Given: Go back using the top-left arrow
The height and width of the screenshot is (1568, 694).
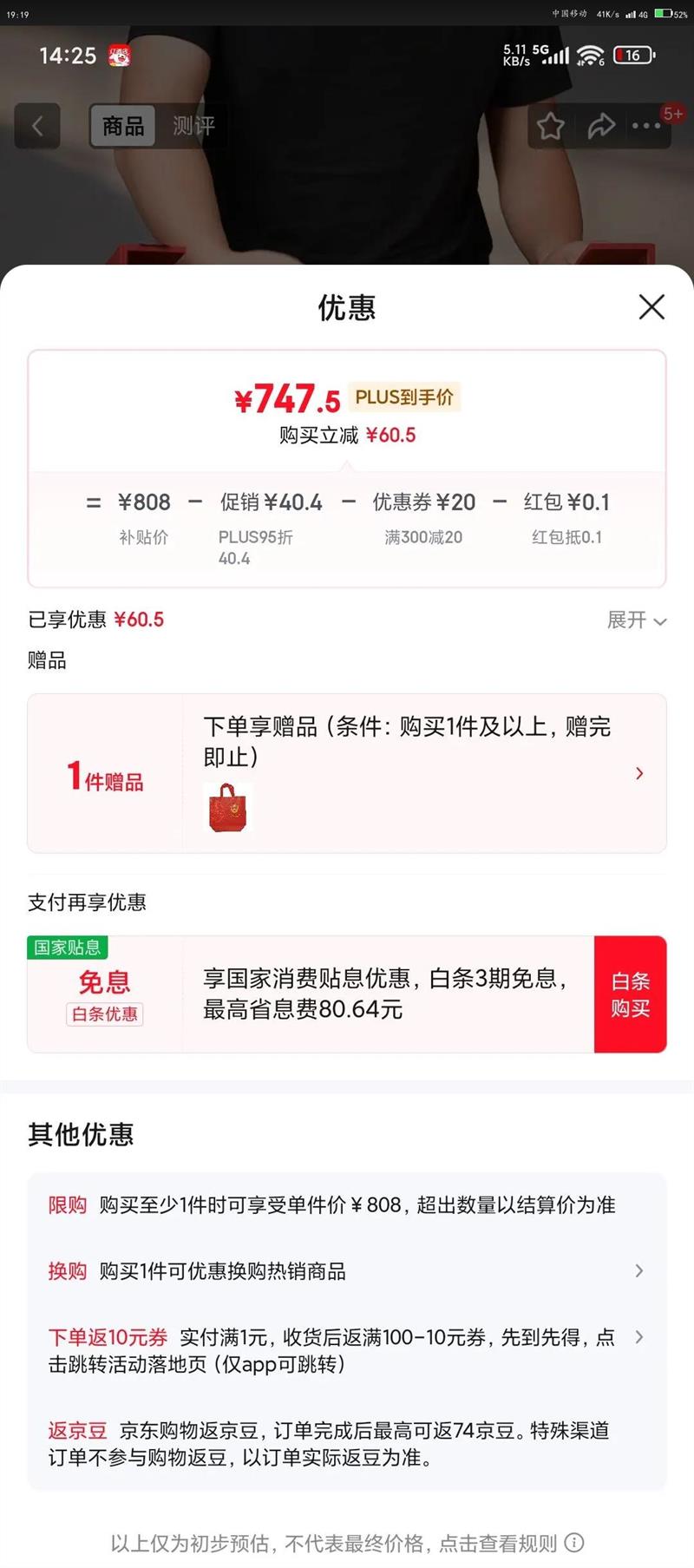Looking at the screenshot, I should pos(37,126).
